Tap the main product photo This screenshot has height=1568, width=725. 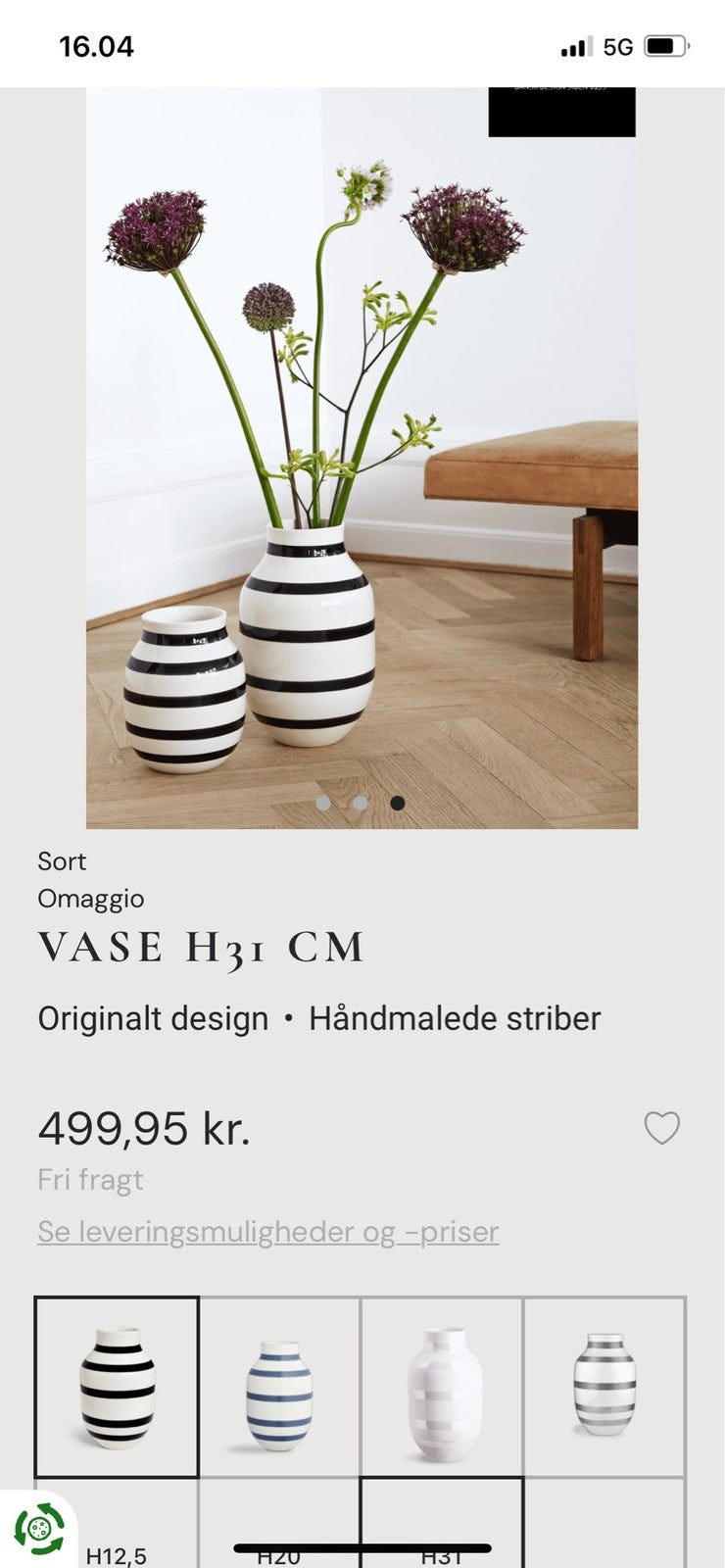coord(362,441)
